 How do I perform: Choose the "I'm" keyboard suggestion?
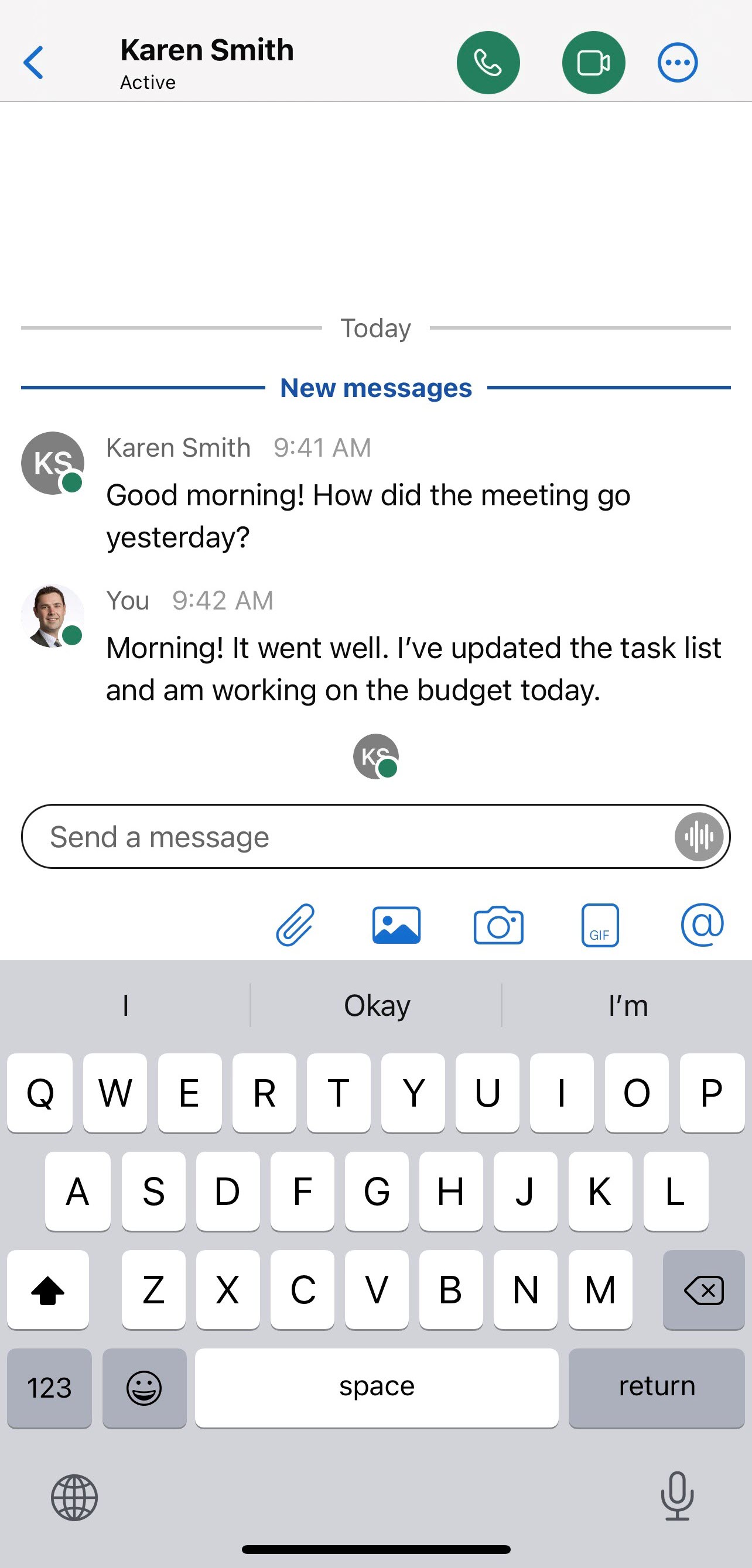(x=628, y=1005)
